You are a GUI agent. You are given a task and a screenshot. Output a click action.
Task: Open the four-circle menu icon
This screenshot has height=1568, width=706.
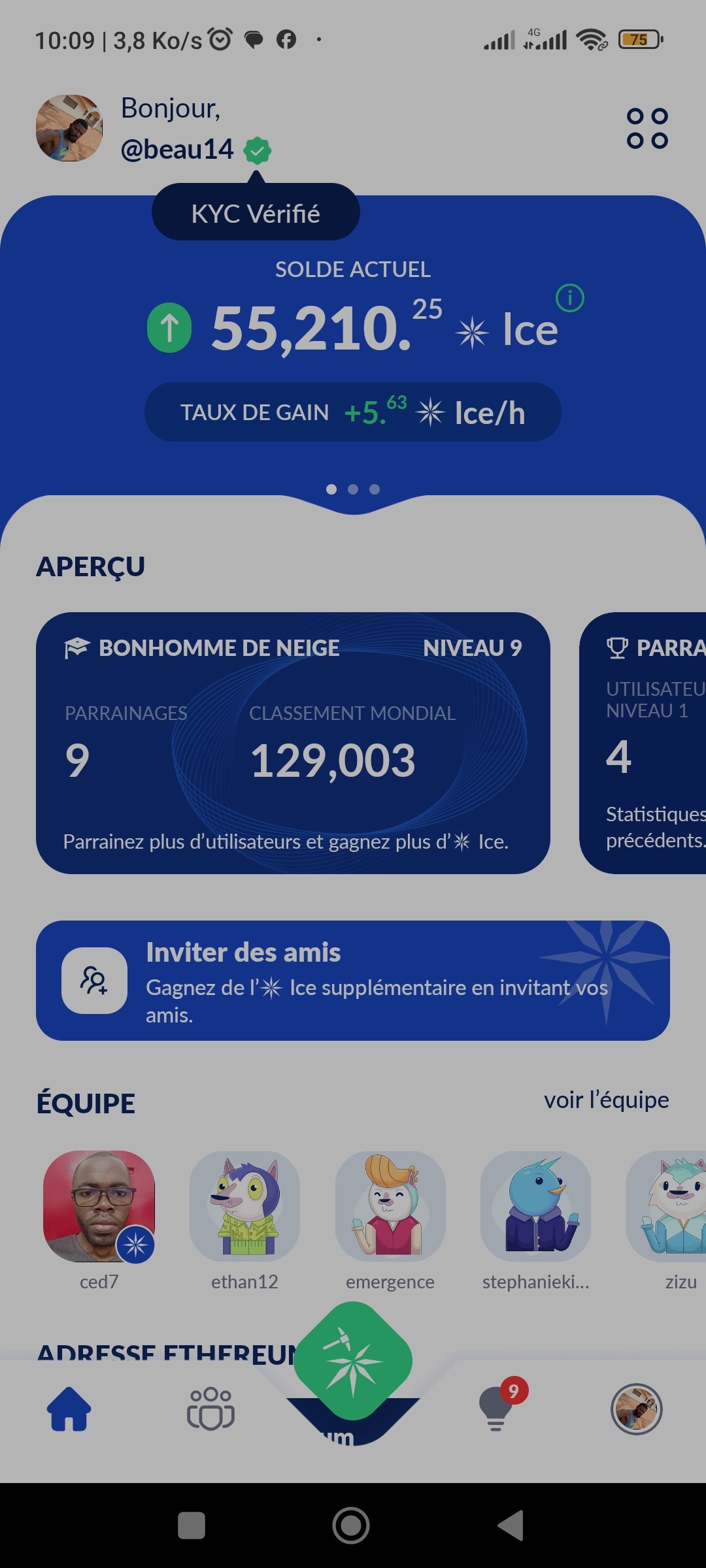tap(647, 128)
